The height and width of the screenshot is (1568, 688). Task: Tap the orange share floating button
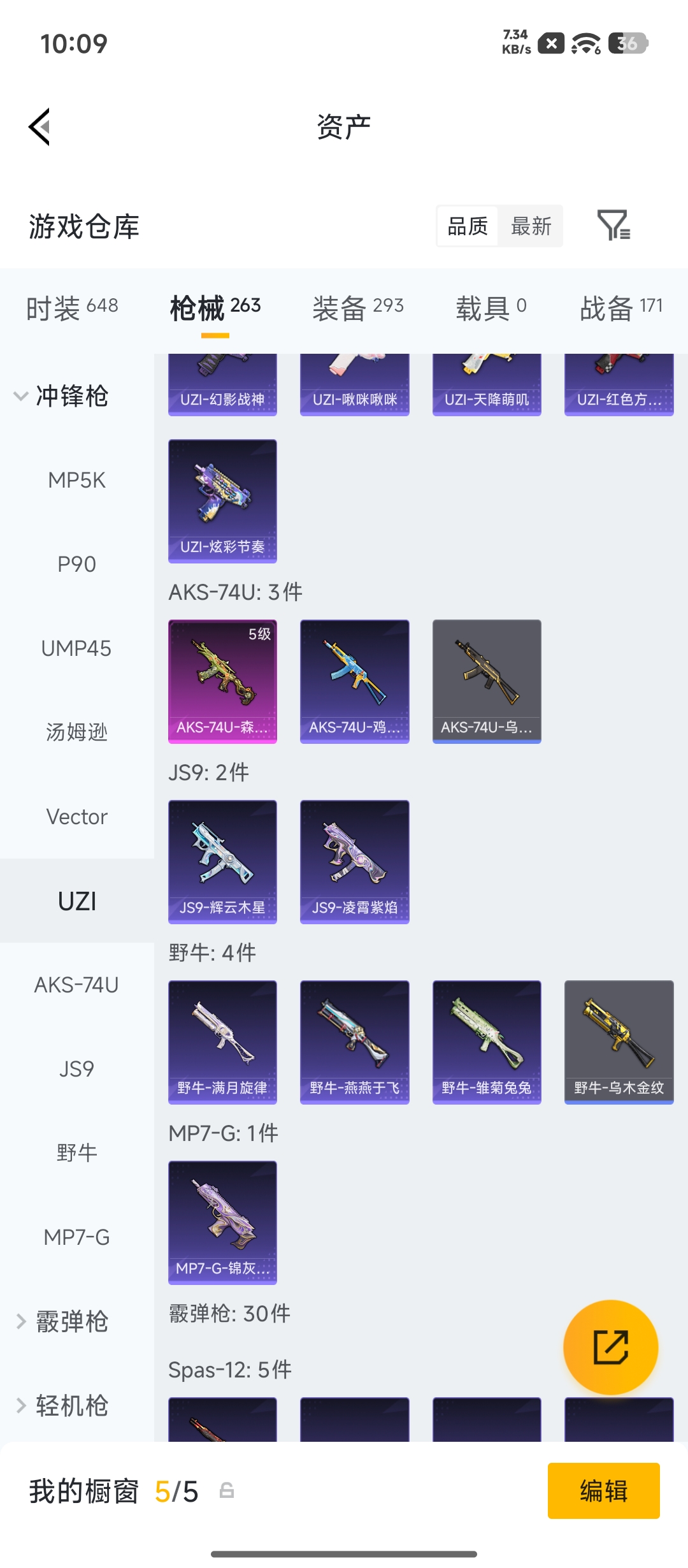611,1347
